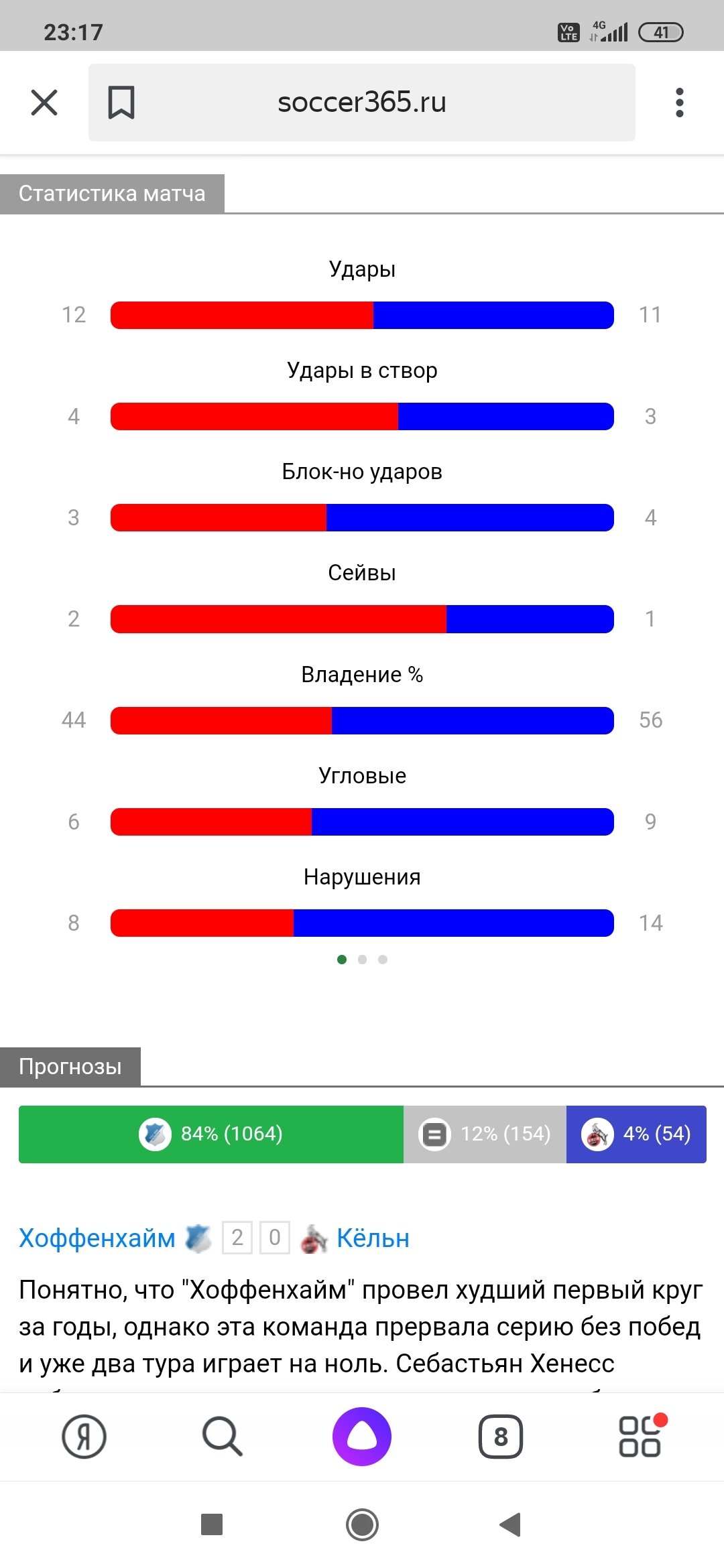Screen dimensions: 724x1568
Task: Open the Yandex home button
Action: (x=84, y=1437)
